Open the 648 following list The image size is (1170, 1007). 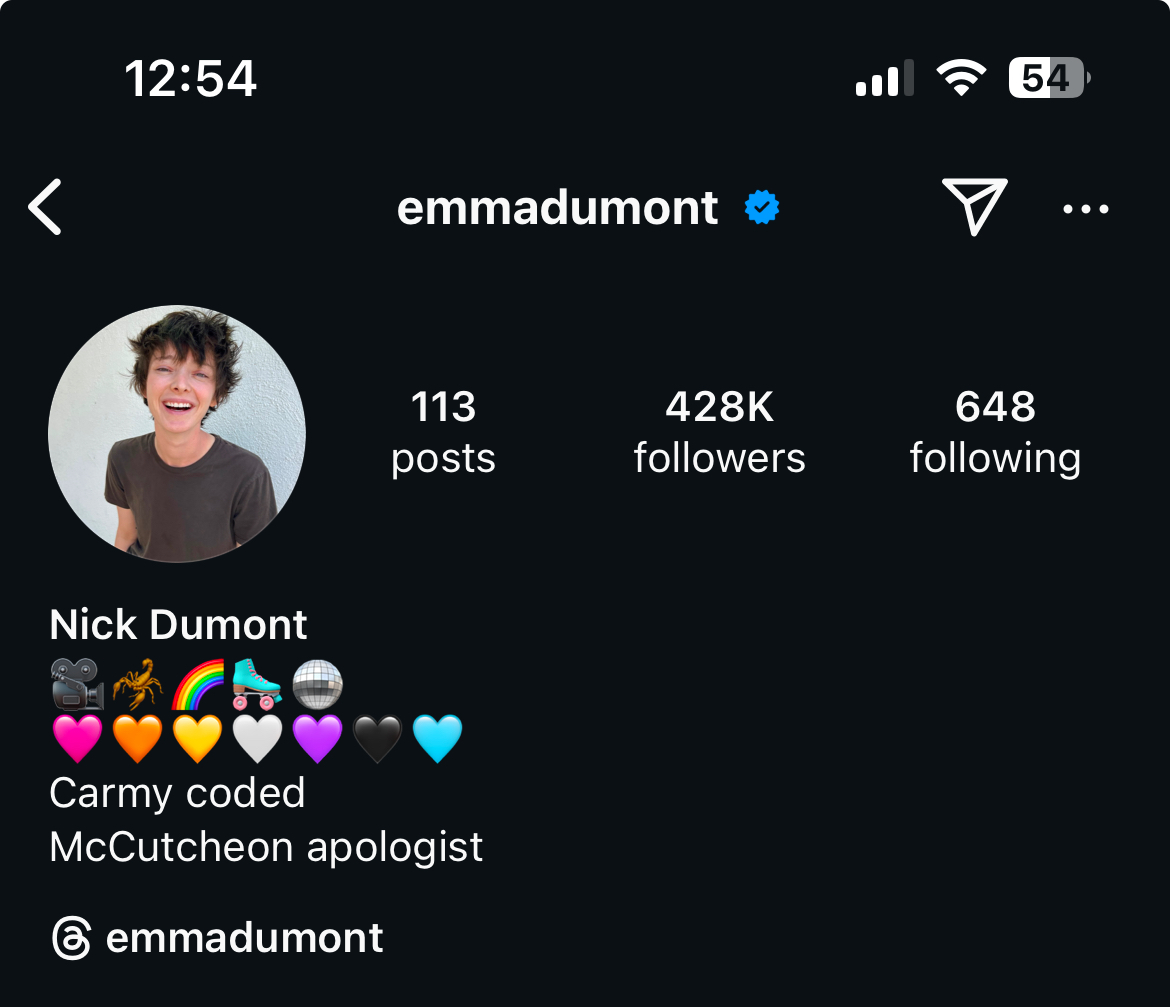[995, 432]
